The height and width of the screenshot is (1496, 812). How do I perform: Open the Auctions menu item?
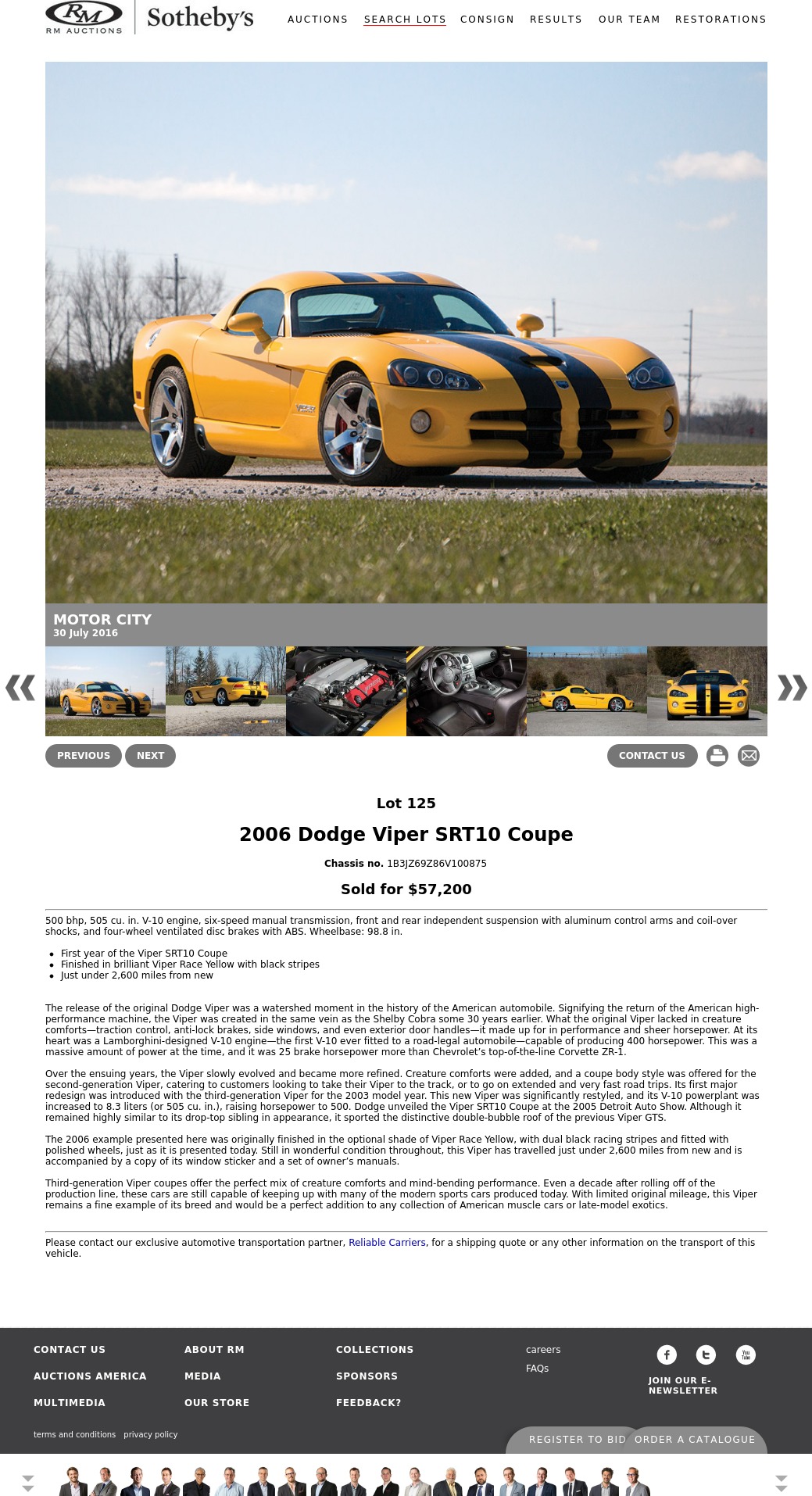click(317, 20)
